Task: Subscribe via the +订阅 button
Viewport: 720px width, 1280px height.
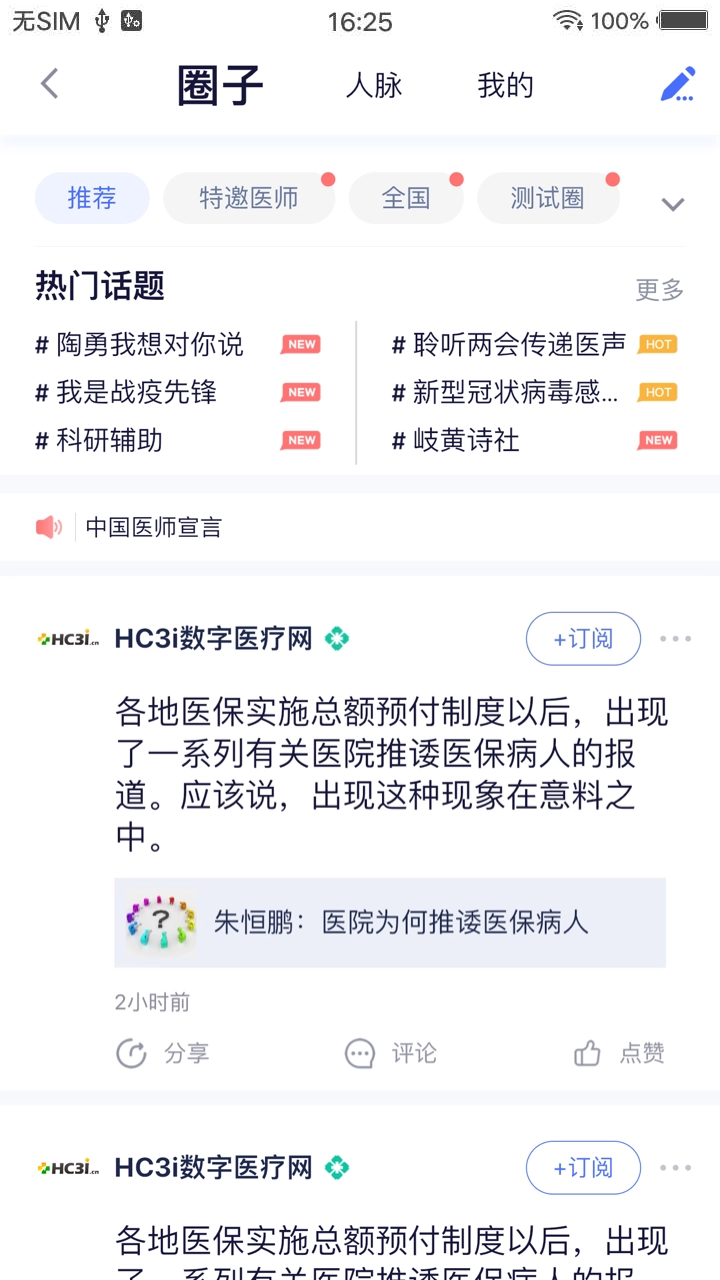Action: pyautogui.click(x=583, y=638)
